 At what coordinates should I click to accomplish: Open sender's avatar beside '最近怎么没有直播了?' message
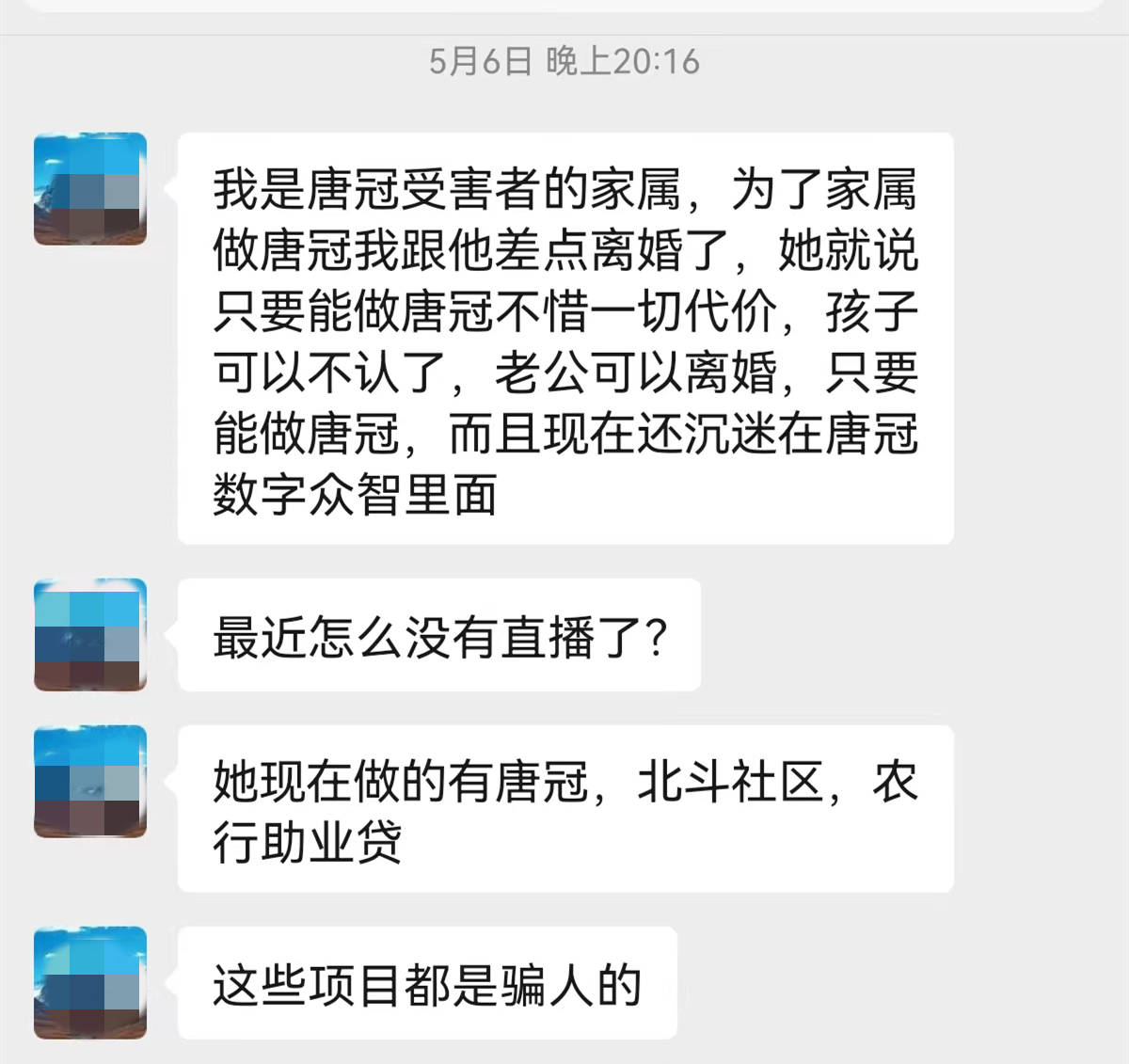90,635
